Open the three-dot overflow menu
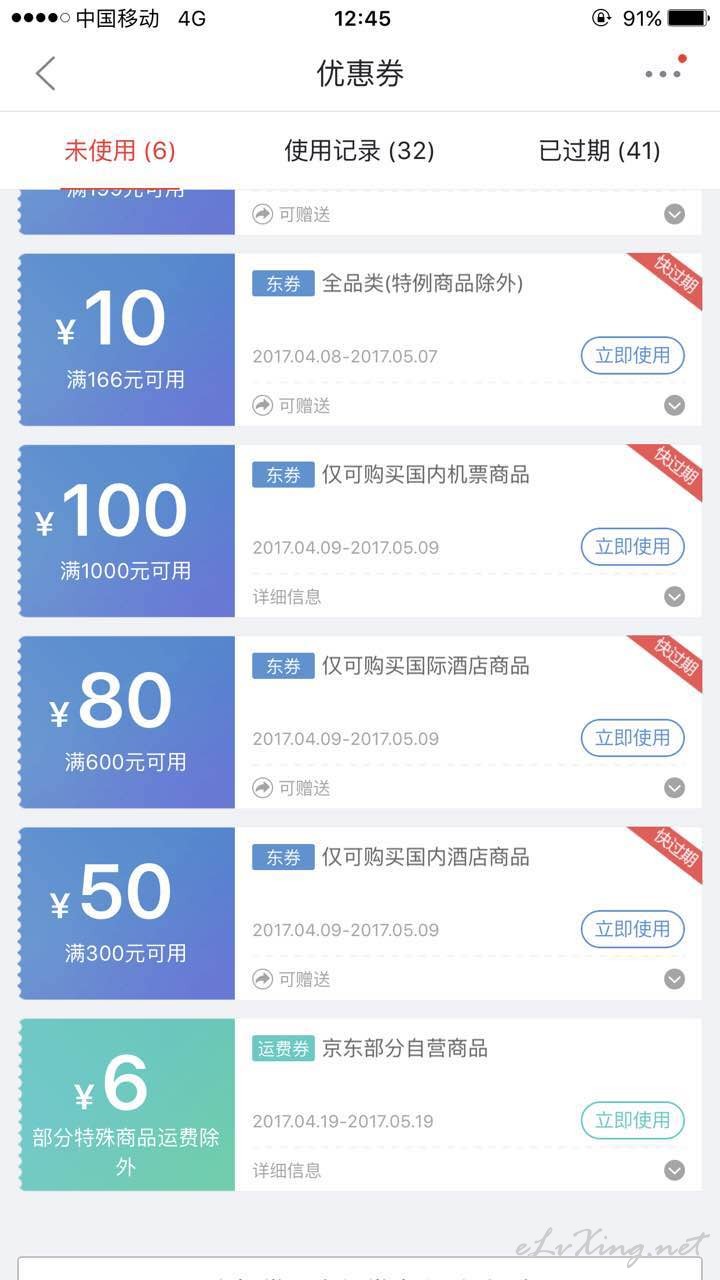This screenshot has width=720, height=1280. point(664,73)
